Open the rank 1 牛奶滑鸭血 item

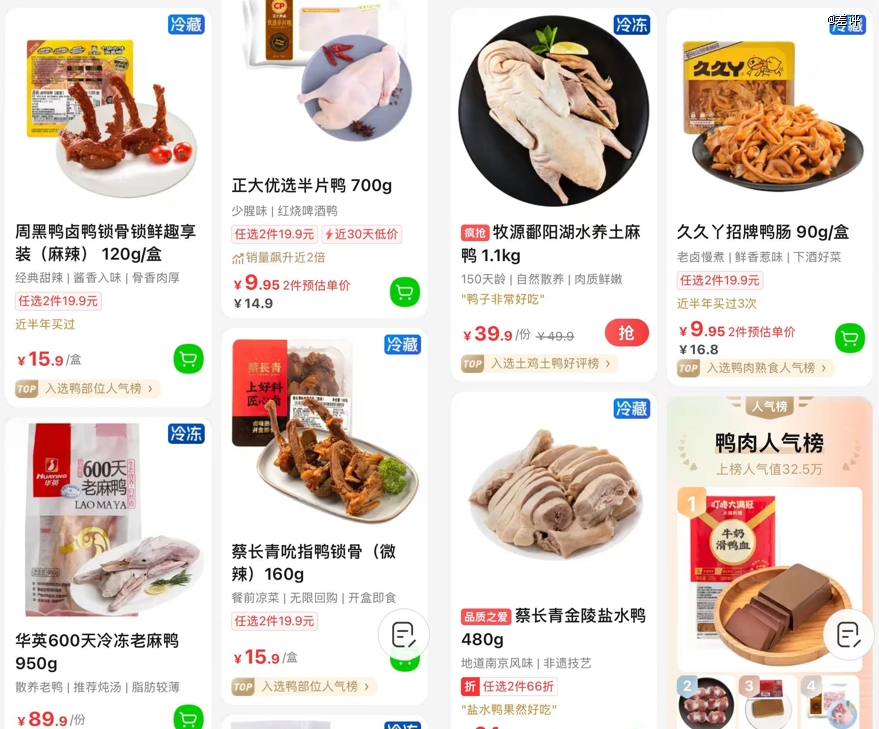tap(770, 580)
